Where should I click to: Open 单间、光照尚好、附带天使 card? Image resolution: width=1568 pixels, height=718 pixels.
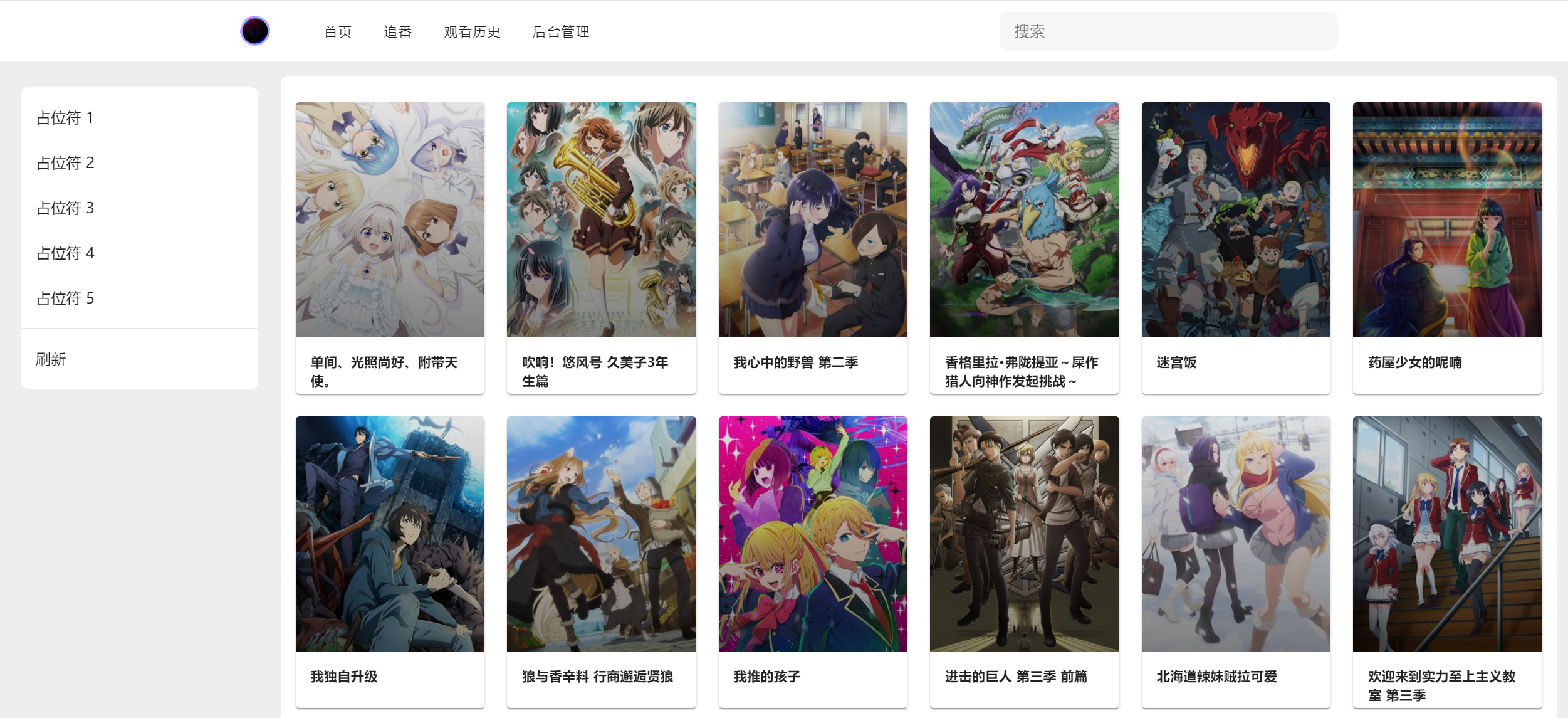click(x=390, y=248)
